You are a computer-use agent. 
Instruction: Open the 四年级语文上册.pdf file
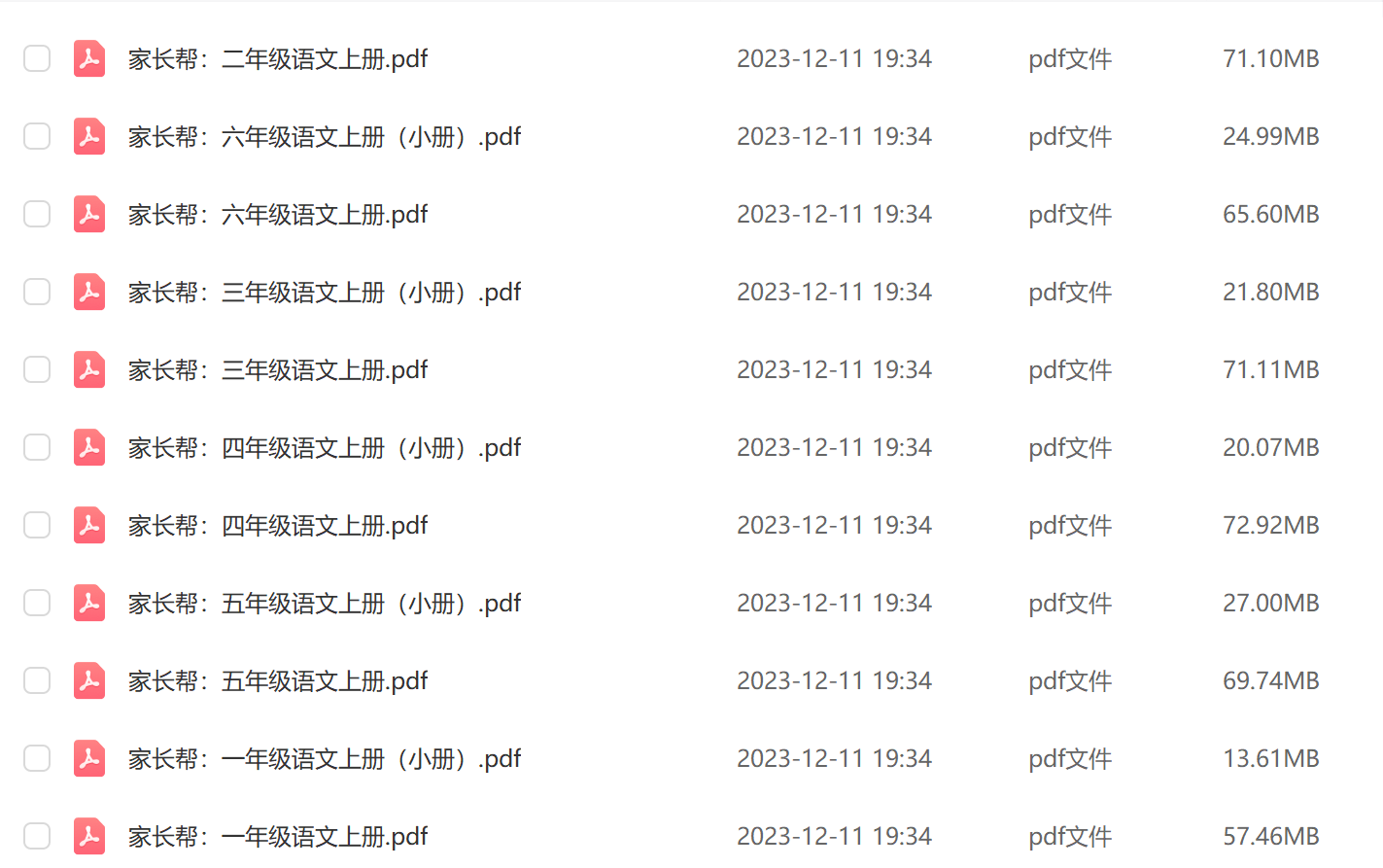click(x=277, y=526)
